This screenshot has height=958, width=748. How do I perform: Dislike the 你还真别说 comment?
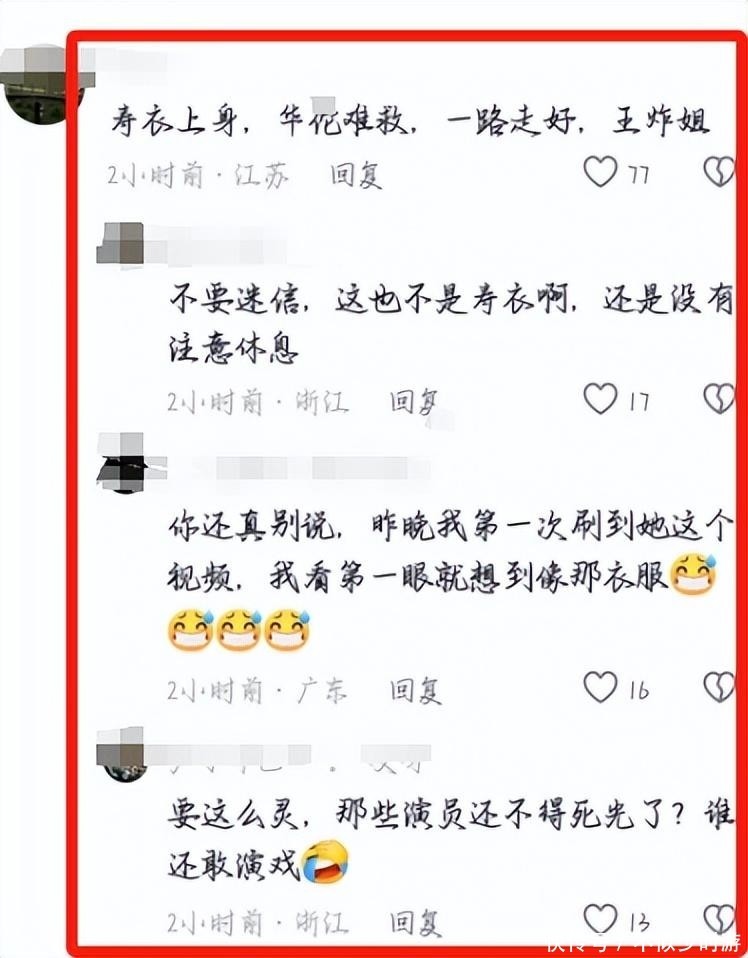point(719,686)
